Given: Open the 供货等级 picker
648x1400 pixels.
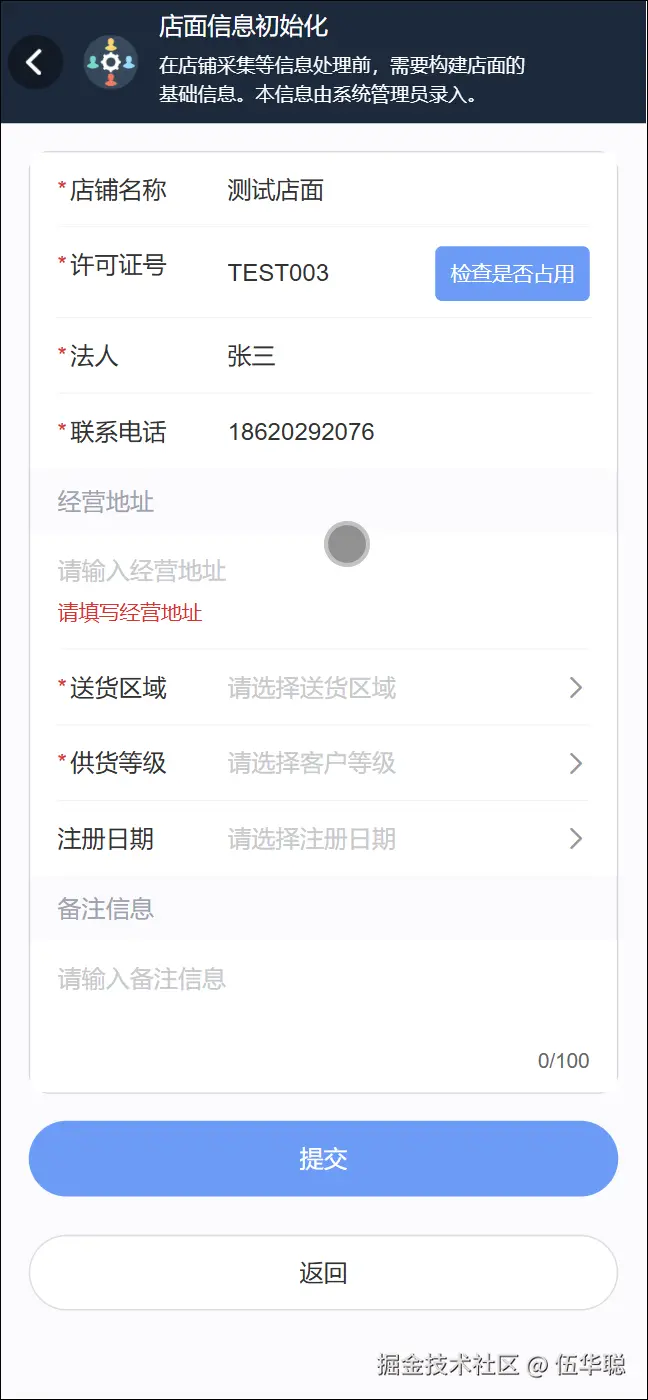Looking at the screenshot, I should pos(400,763).
